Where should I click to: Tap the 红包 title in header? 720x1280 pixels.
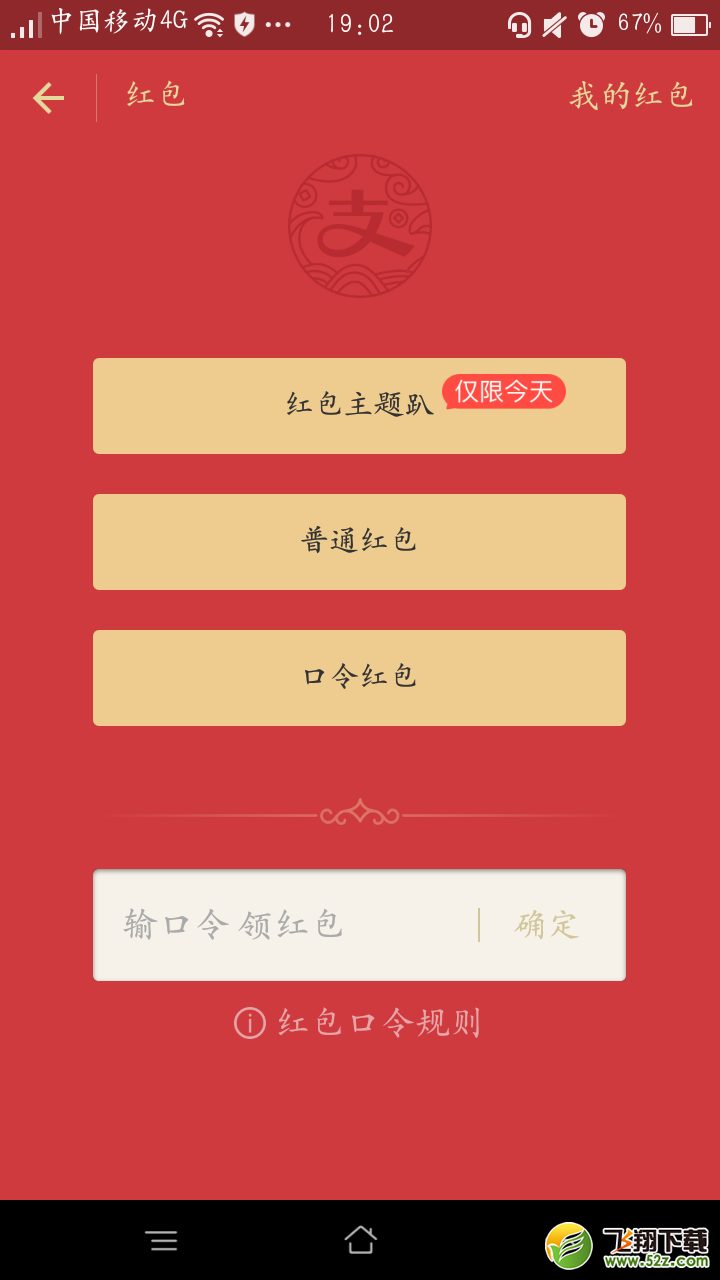[155, 96]
